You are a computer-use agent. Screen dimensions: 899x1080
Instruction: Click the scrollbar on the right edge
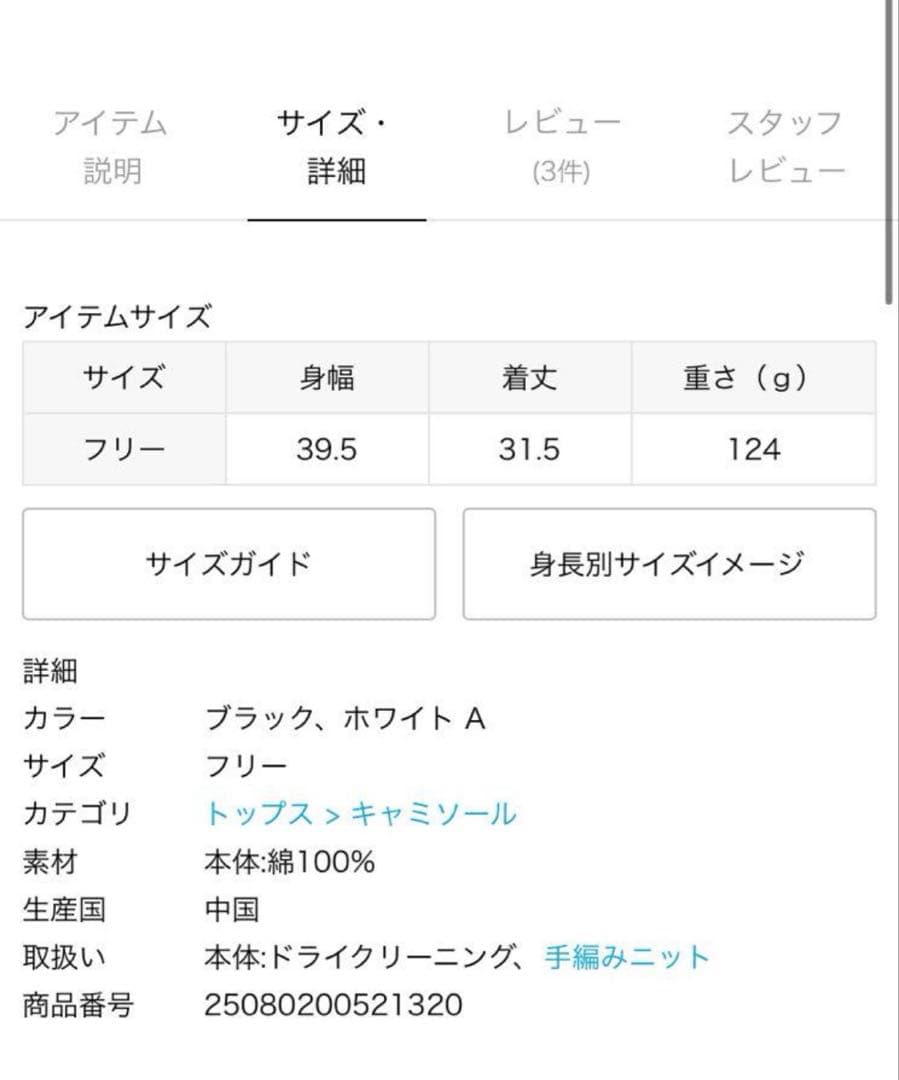pyautogui.click(x=888, y=150)
